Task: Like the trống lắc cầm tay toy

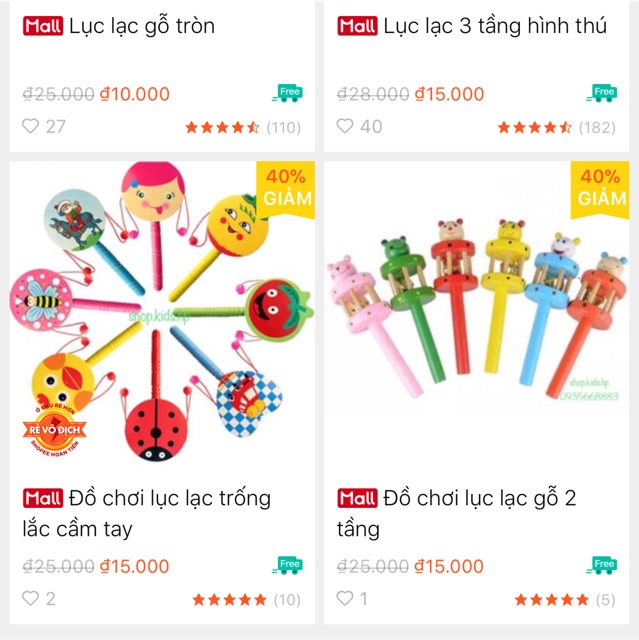Action: 31,599
